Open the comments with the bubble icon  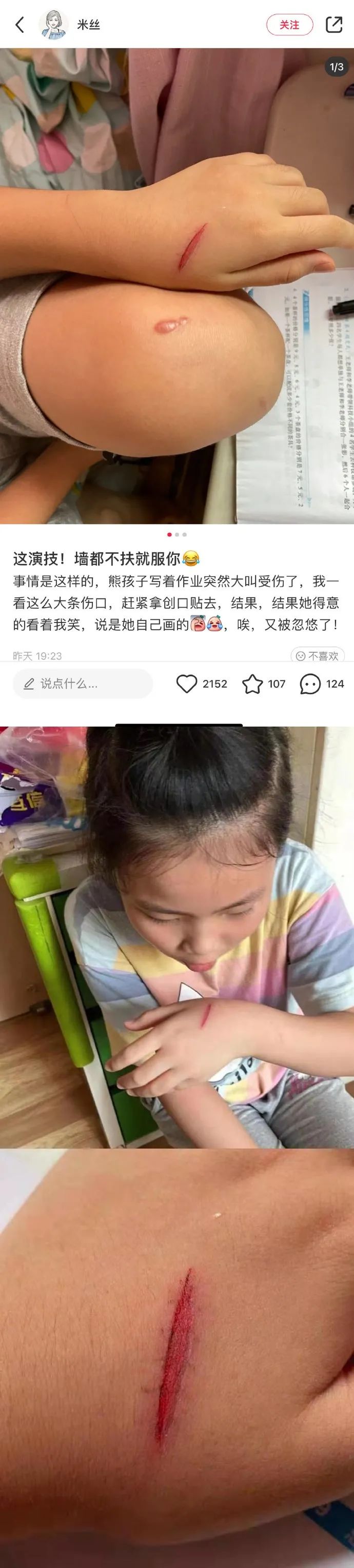point(310,684)
